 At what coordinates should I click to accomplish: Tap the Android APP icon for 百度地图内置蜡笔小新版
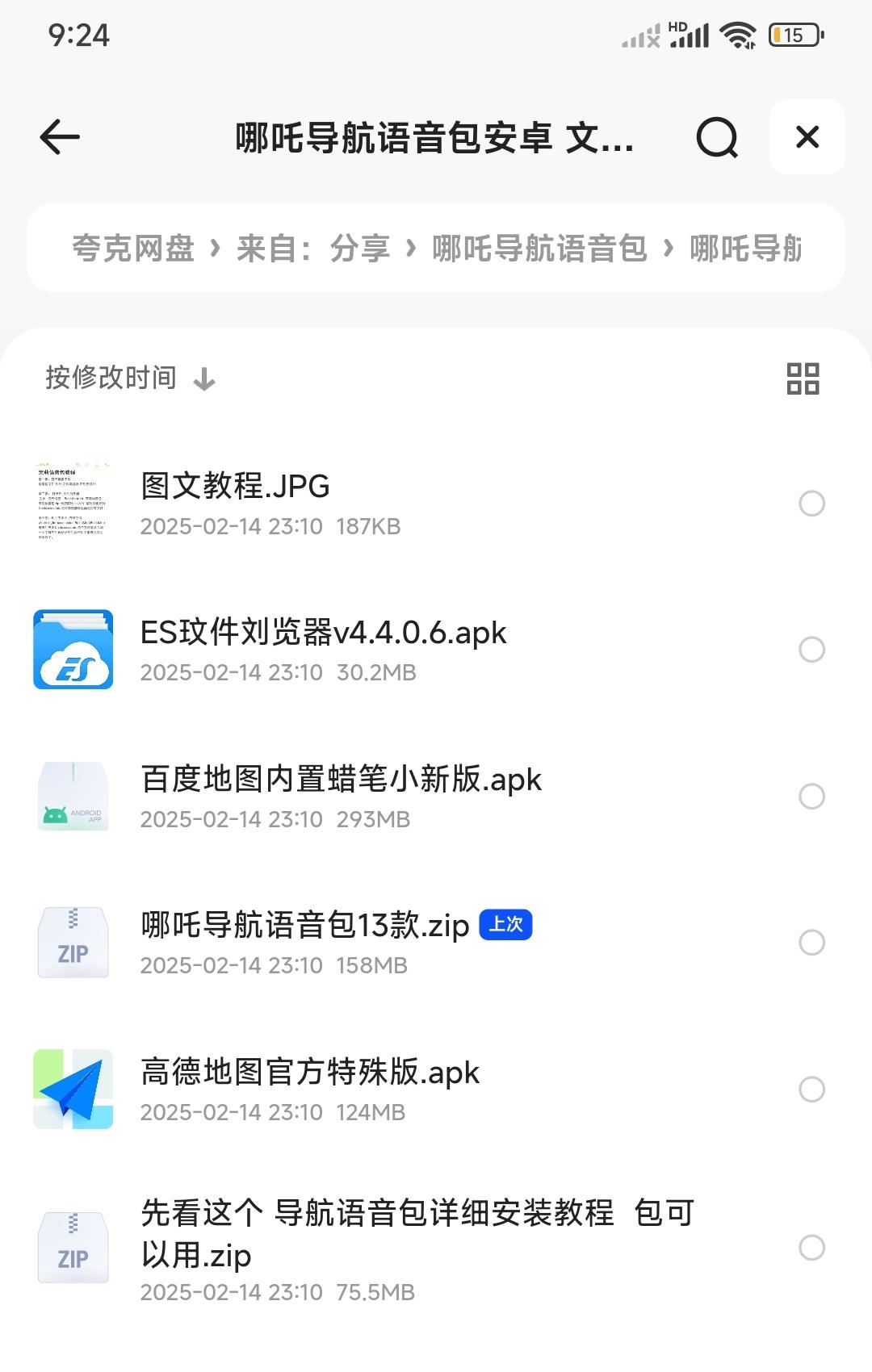click(73, 797)
